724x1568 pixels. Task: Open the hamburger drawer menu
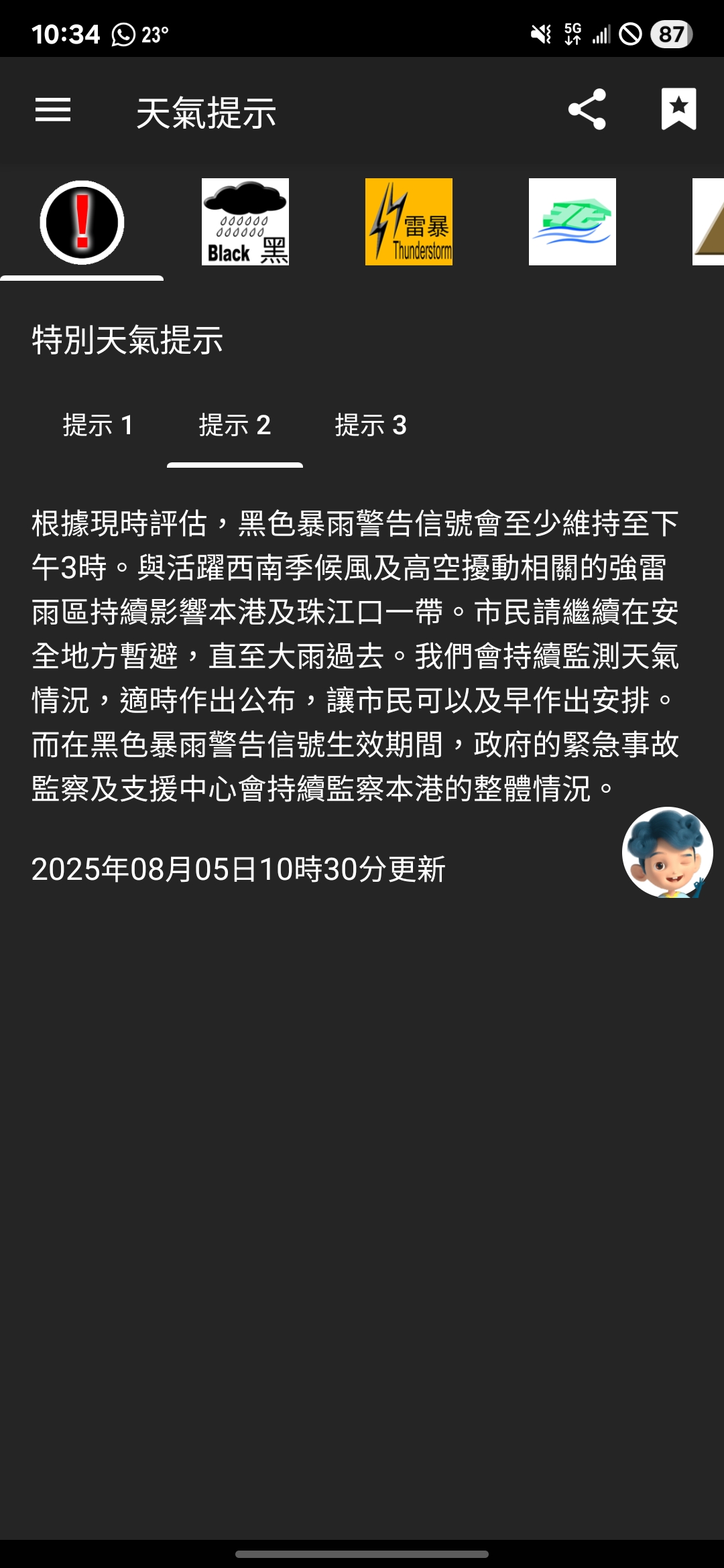coord(53,110)
